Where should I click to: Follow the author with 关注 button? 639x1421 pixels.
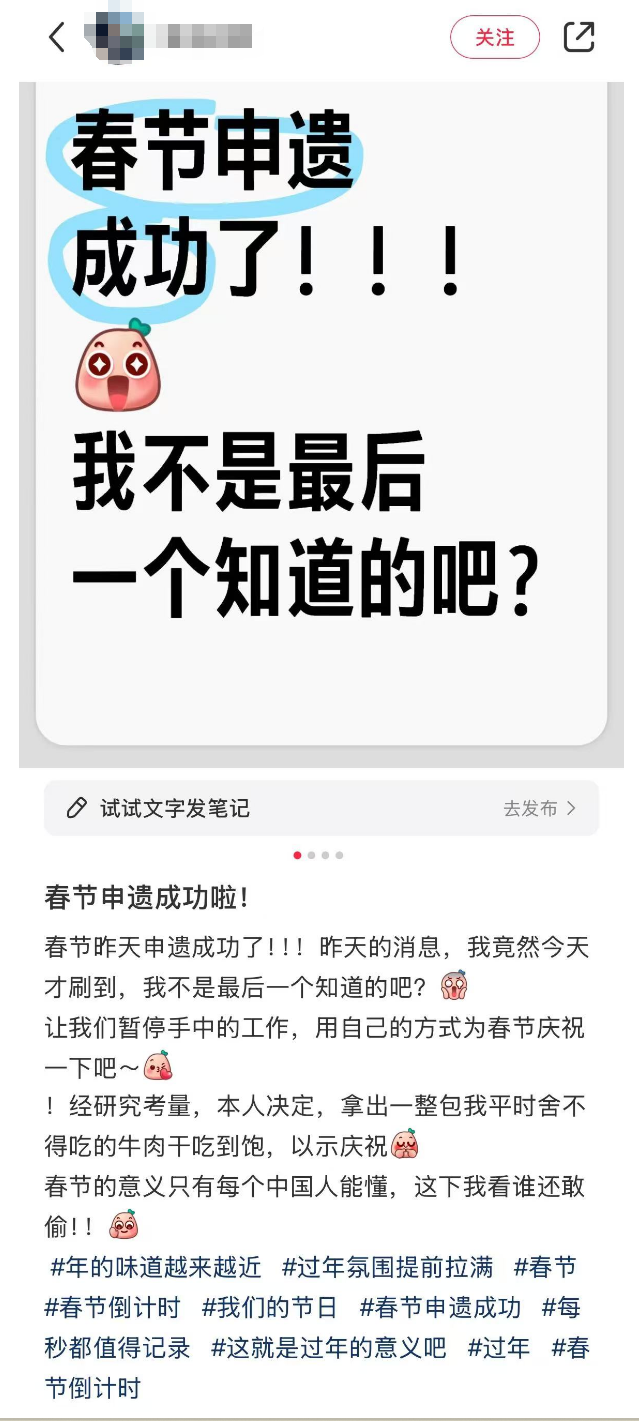coord(494,38)
